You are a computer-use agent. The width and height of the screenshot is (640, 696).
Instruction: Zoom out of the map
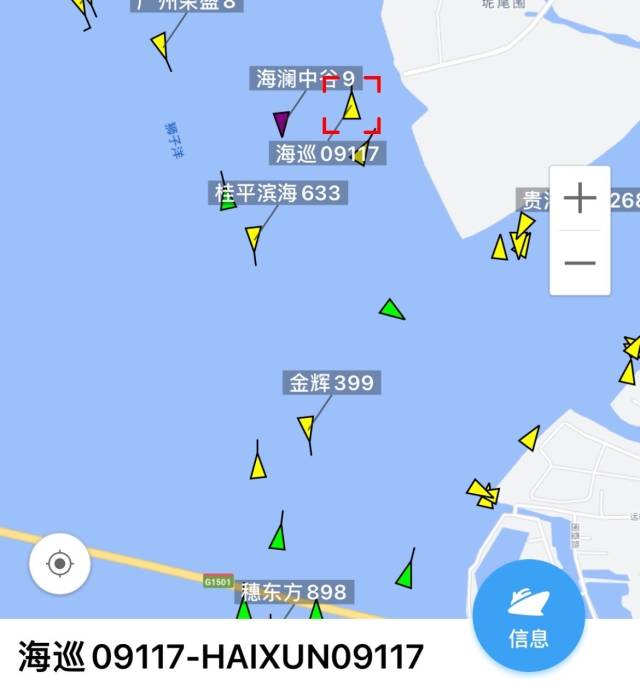[x=580, y=264]
